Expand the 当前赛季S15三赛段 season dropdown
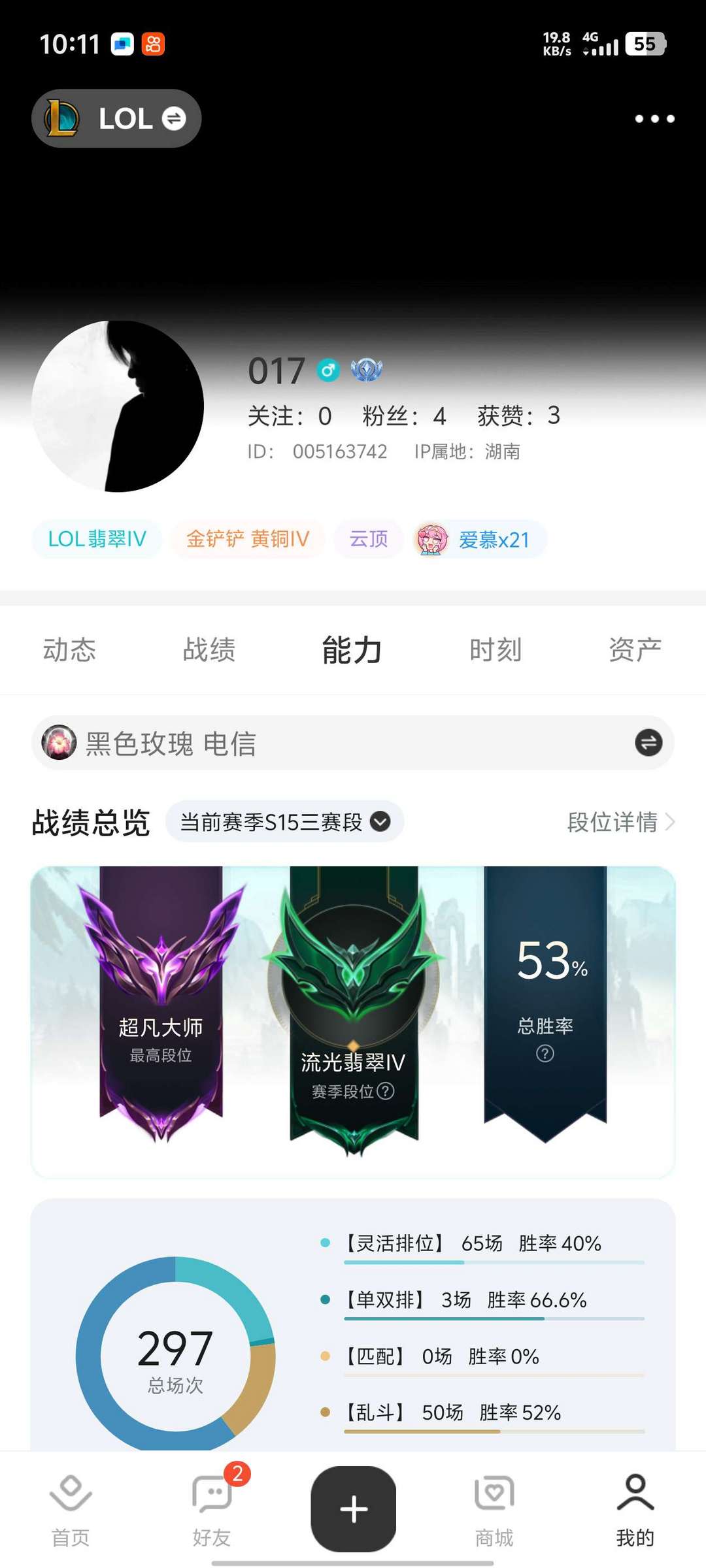The image size is (706, 1568). [x=286, y=822]
